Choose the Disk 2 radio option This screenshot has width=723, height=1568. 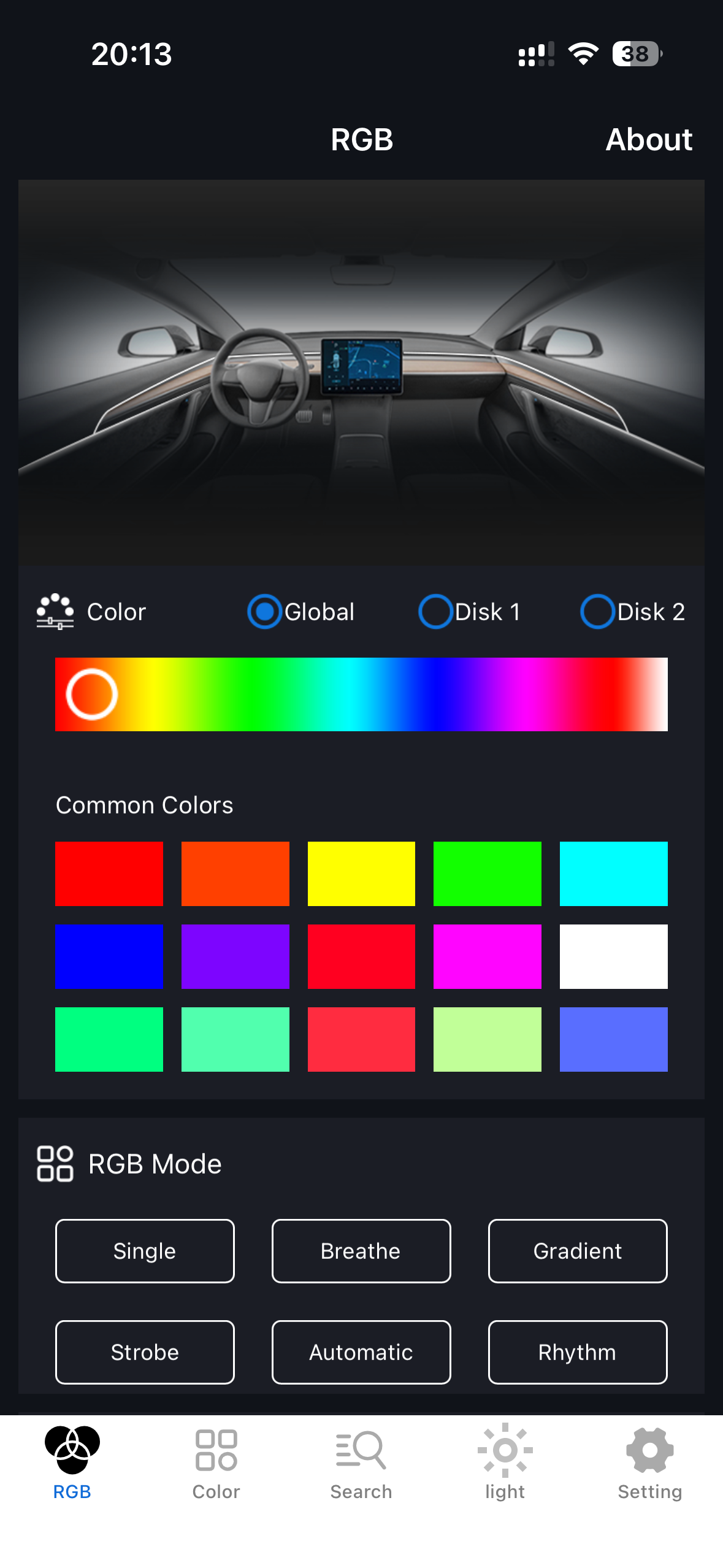[x=597, y=612]
